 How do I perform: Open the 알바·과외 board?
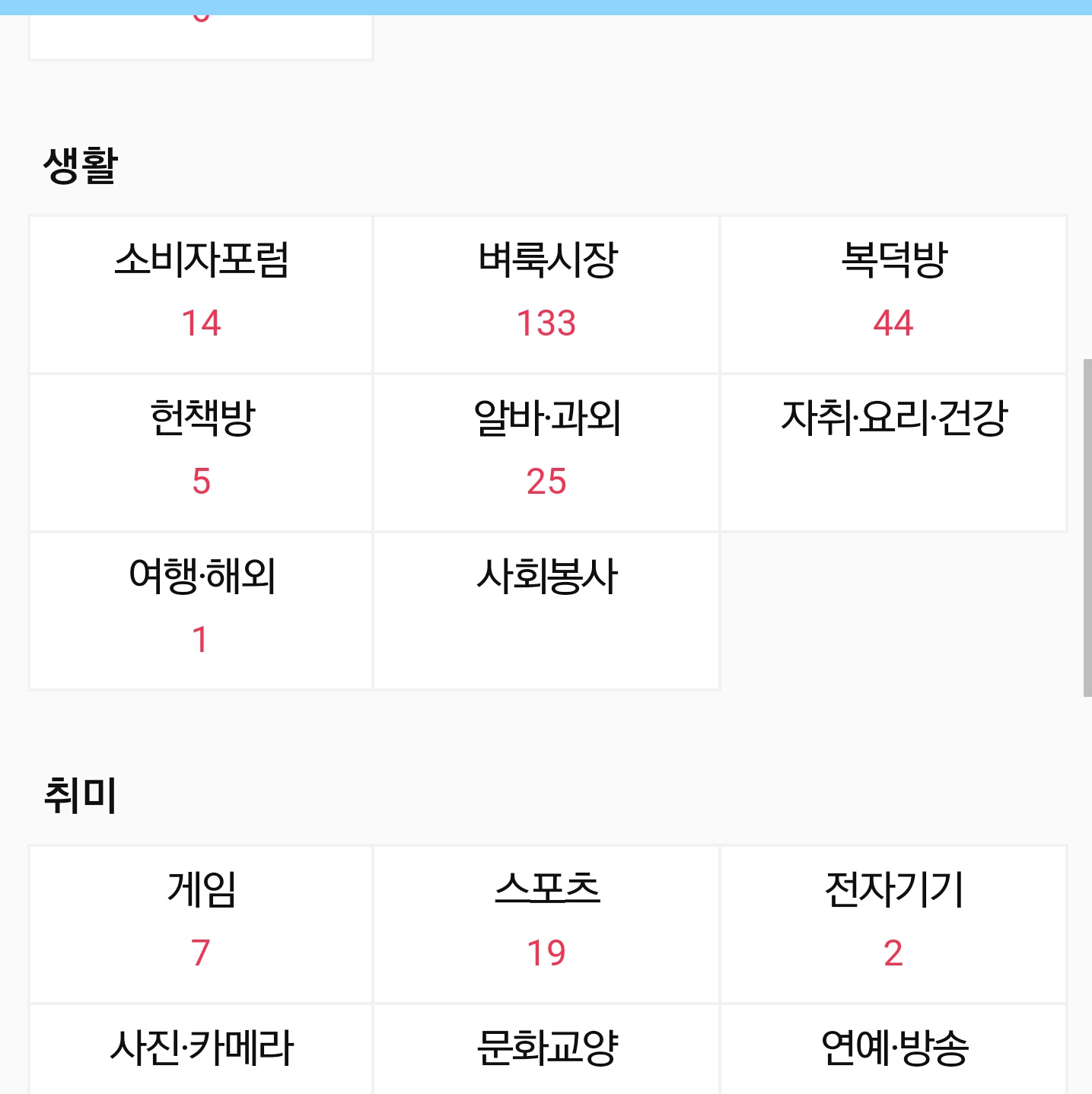pyautogui.click(x=546, y=452)
